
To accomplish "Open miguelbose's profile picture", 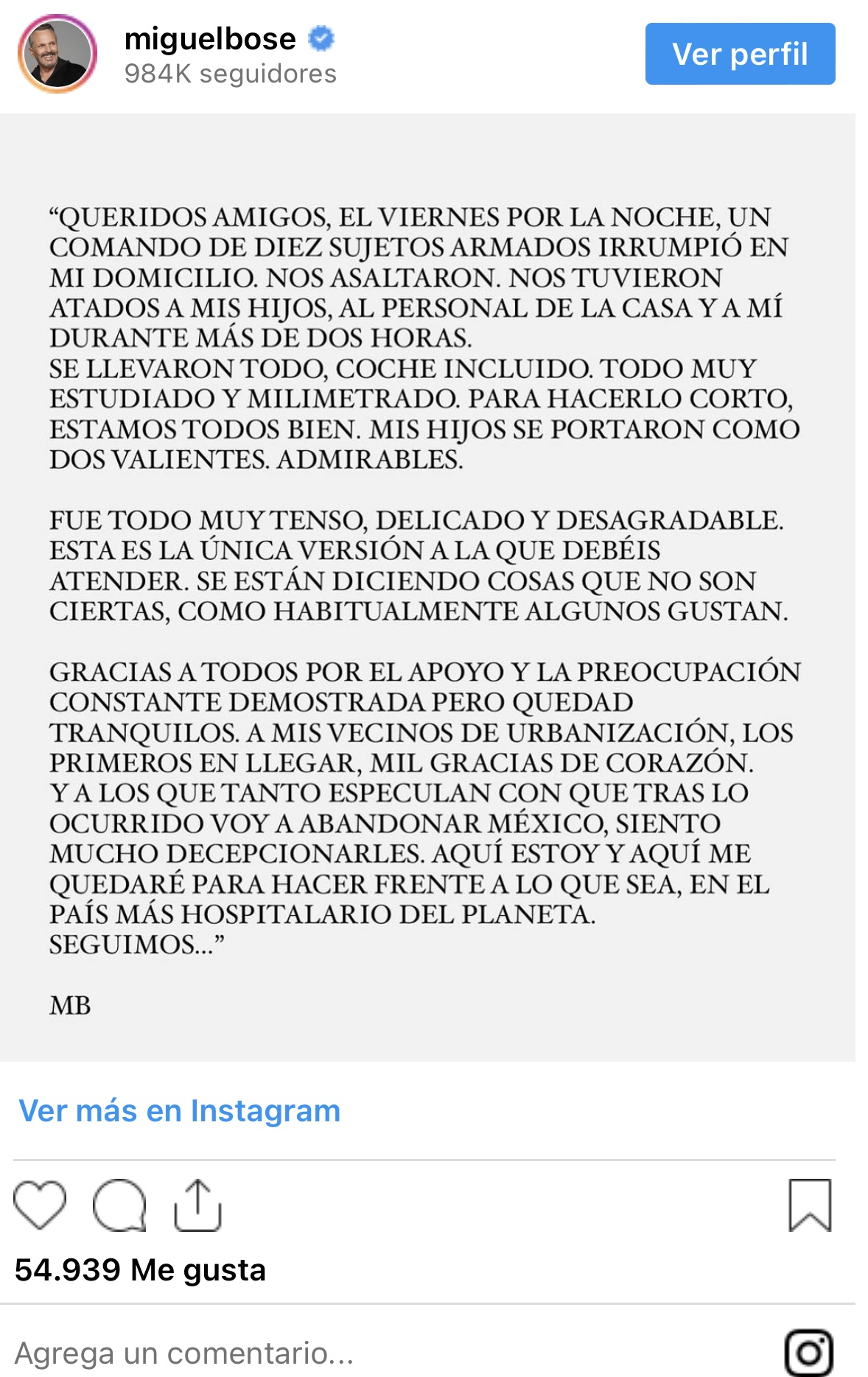I will click(57, 55).
